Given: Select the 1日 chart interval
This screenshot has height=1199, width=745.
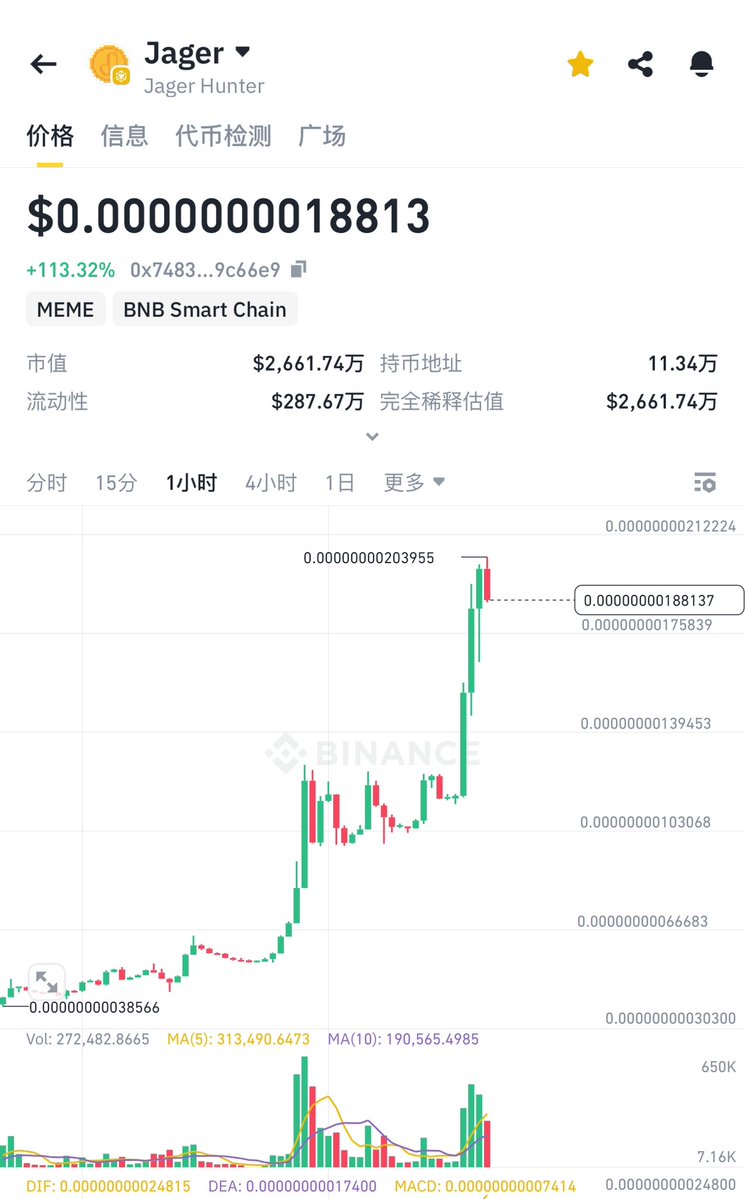Looking at the screenshot, I should point(340,483).
